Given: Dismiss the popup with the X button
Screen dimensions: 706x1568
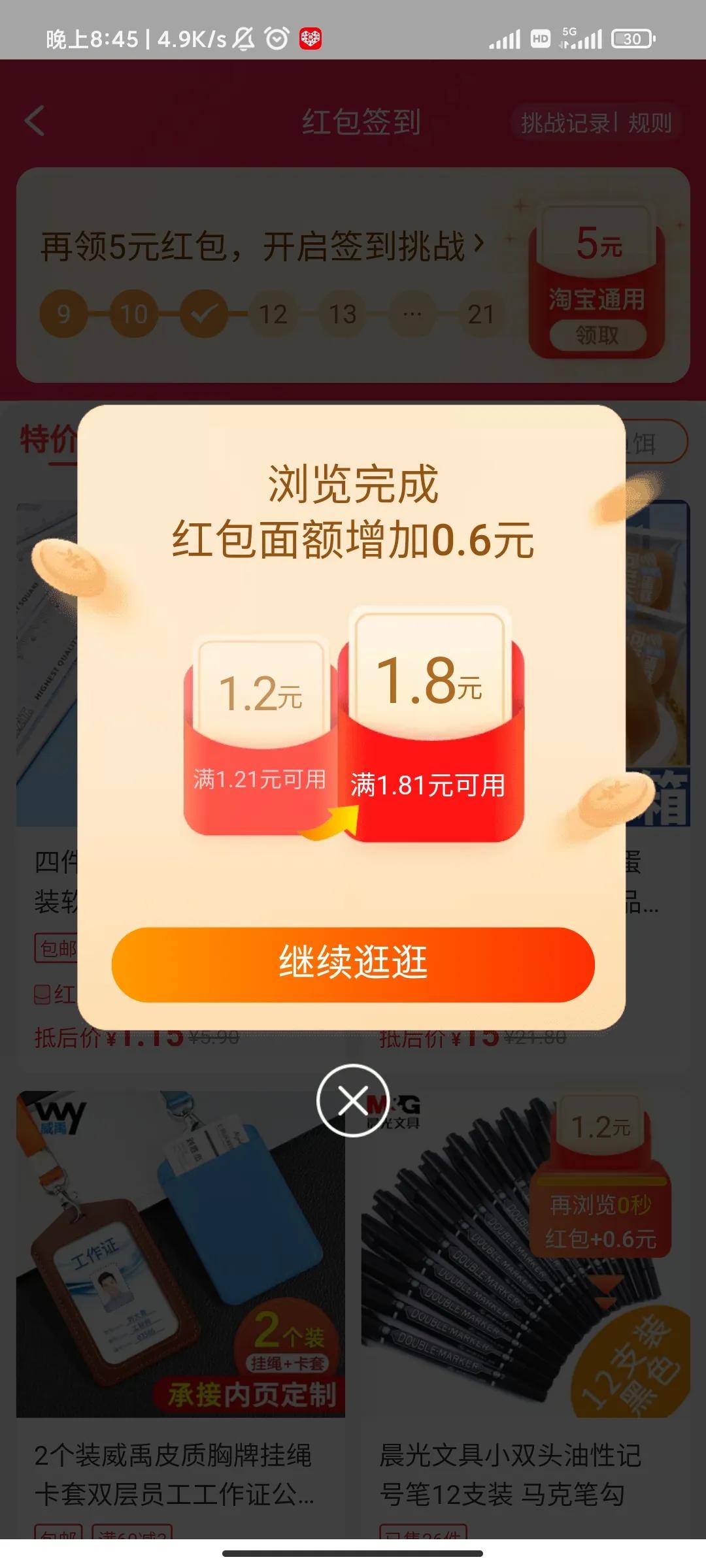Looking at the screenshot, I should [x=353, y=1099].
